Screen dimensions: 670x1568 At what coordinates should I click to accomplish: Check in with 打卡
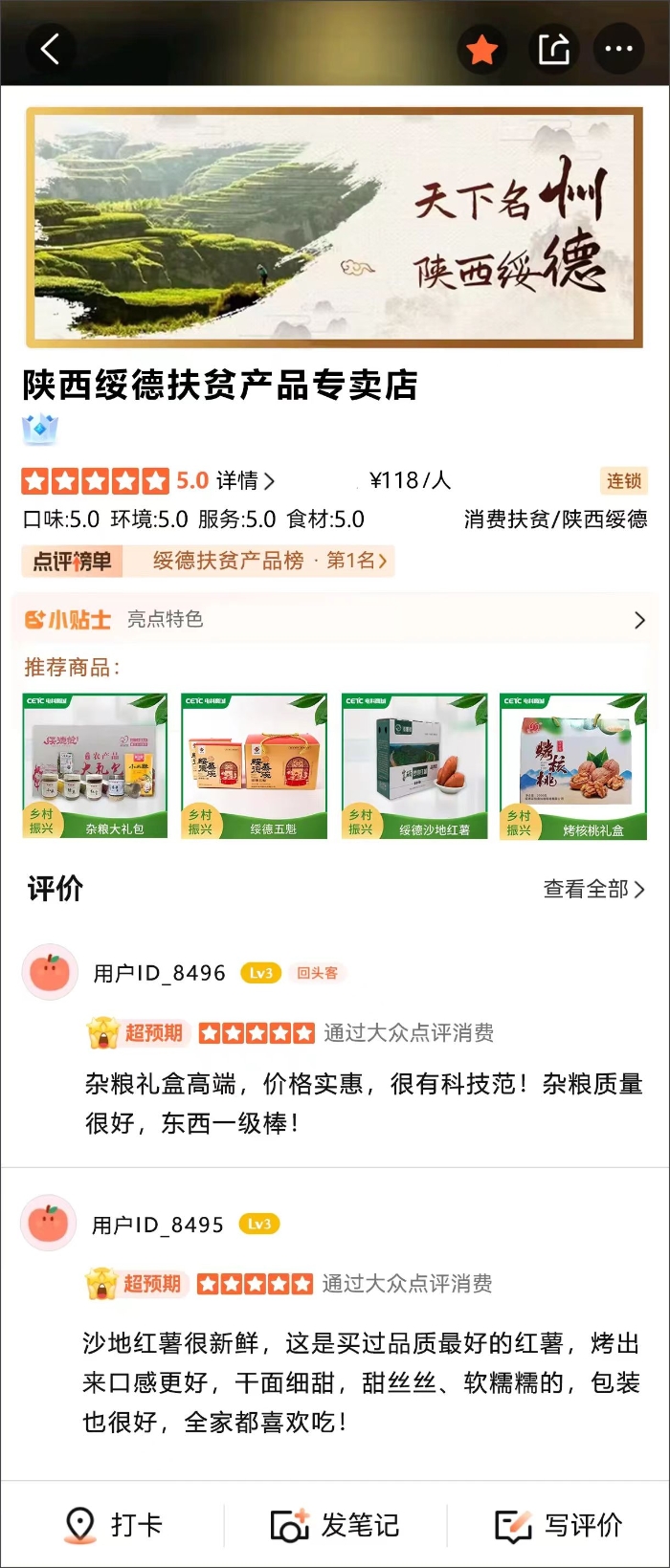coord(113,1524)
